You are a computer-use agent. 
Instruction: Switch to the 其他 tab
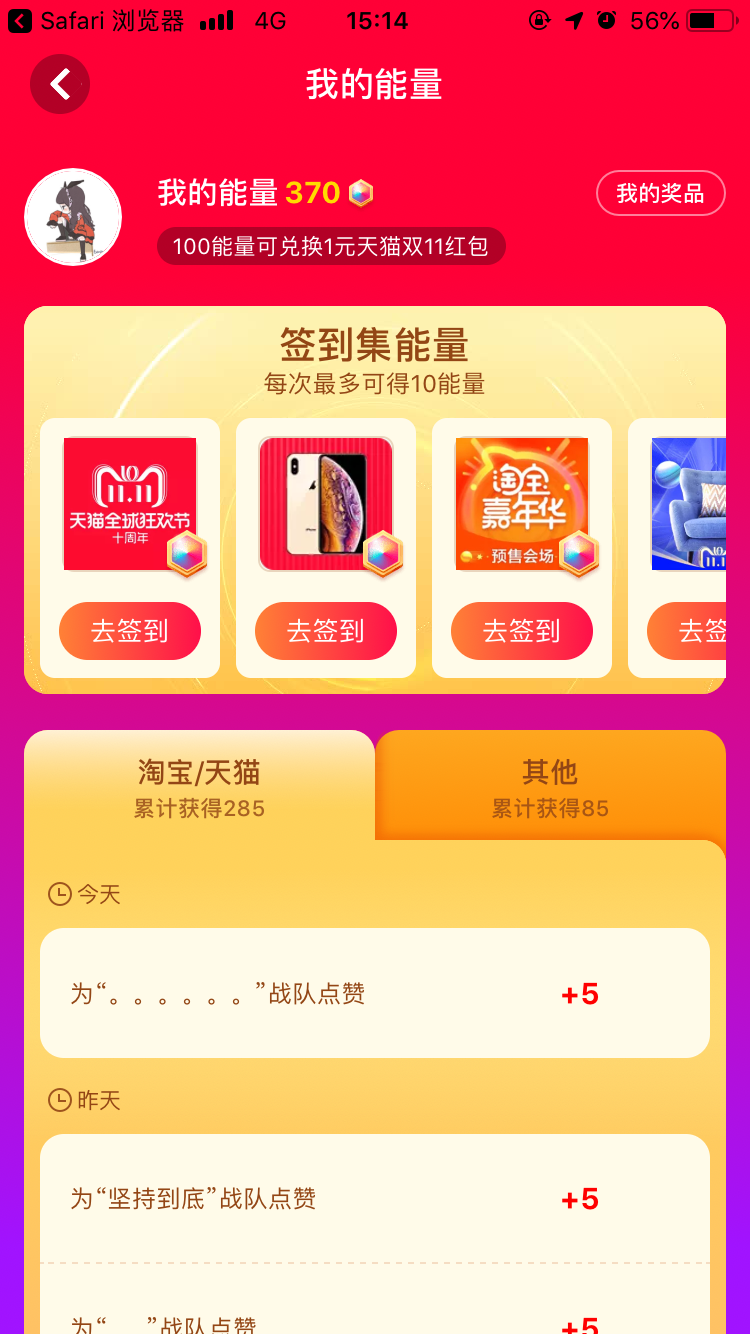550,787
